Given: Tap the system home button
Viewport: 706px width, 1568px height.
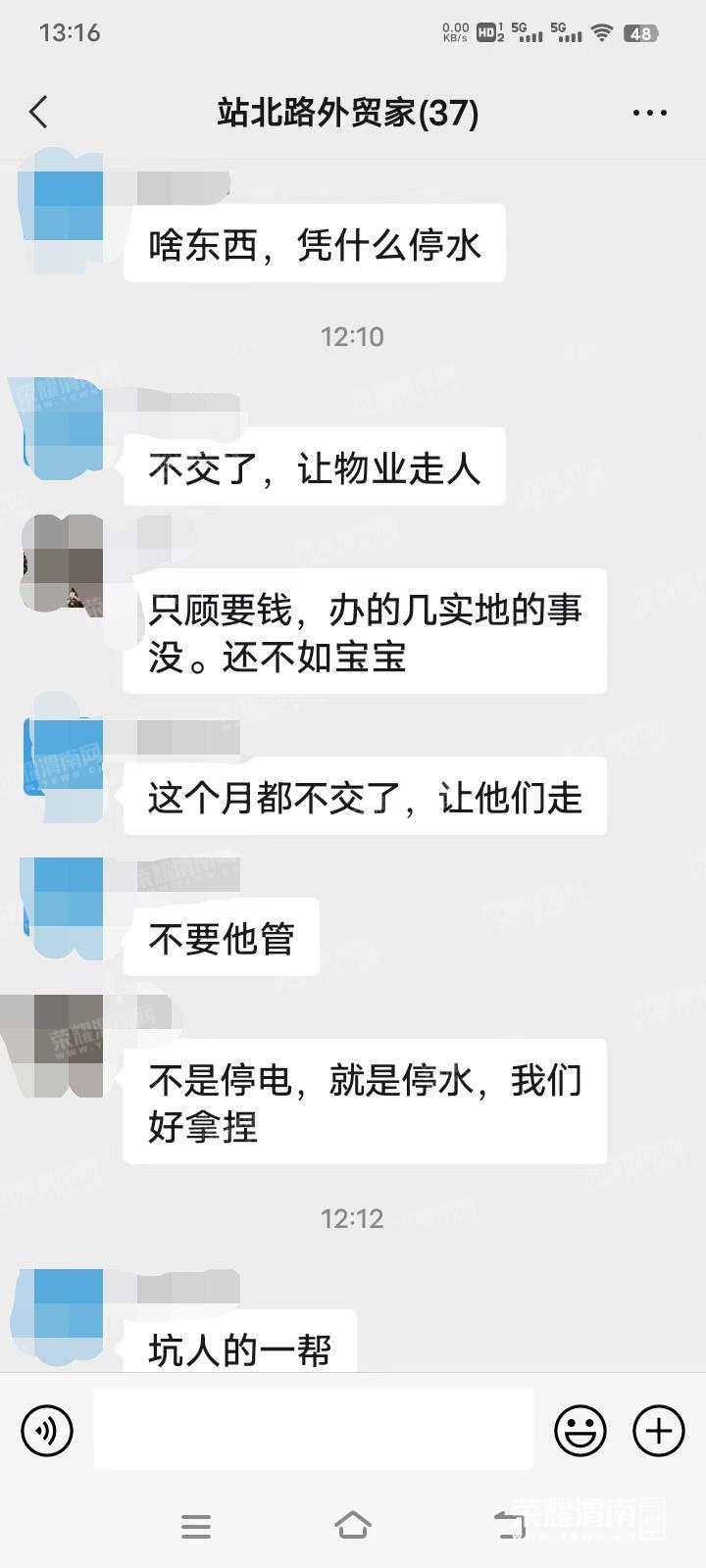Looking at the screenshot, I should coord(353,1526).
